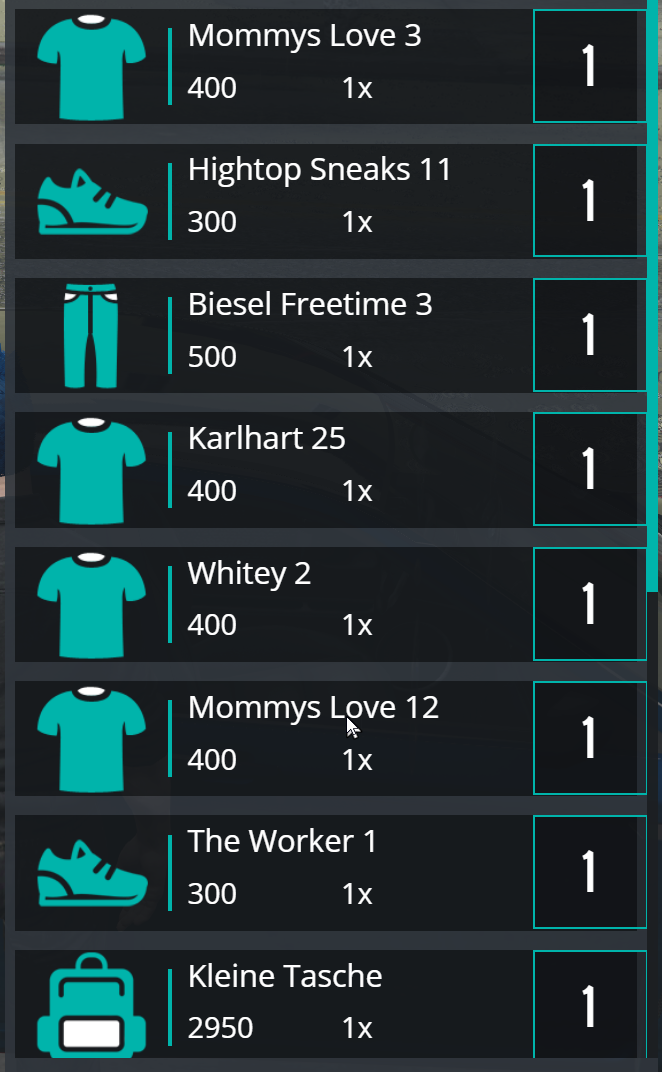
Task: Select the Mommys Love 12 row
Action: point(274,738)
